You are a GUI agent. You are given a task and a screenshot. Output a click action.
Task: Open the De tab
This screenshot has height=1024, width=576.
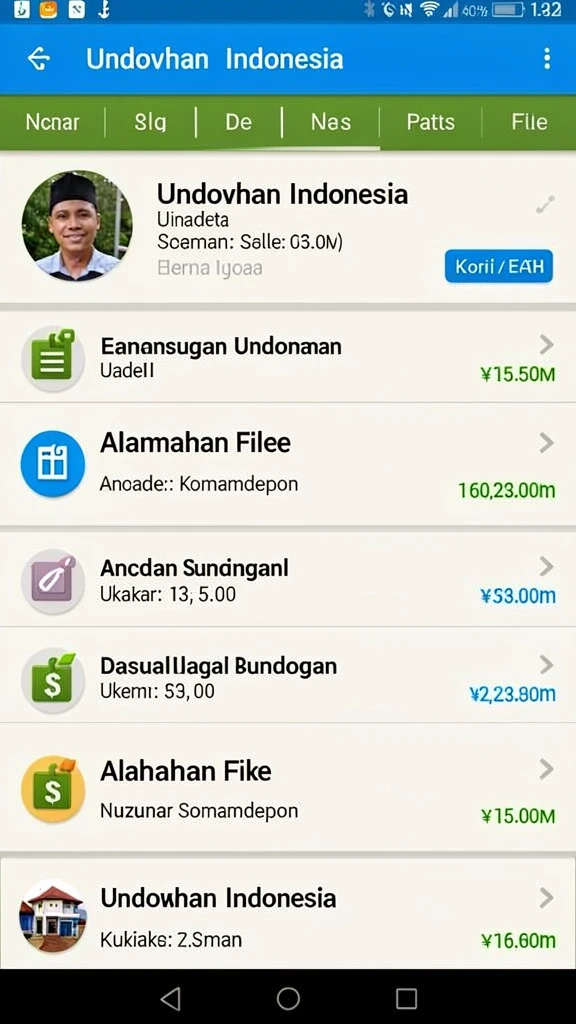coord(238,122)
